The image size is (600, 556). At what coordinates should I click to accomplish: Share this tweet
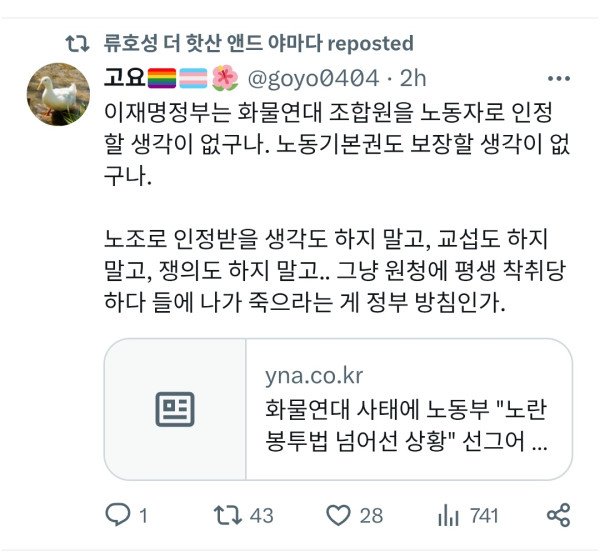pos(558,515)
